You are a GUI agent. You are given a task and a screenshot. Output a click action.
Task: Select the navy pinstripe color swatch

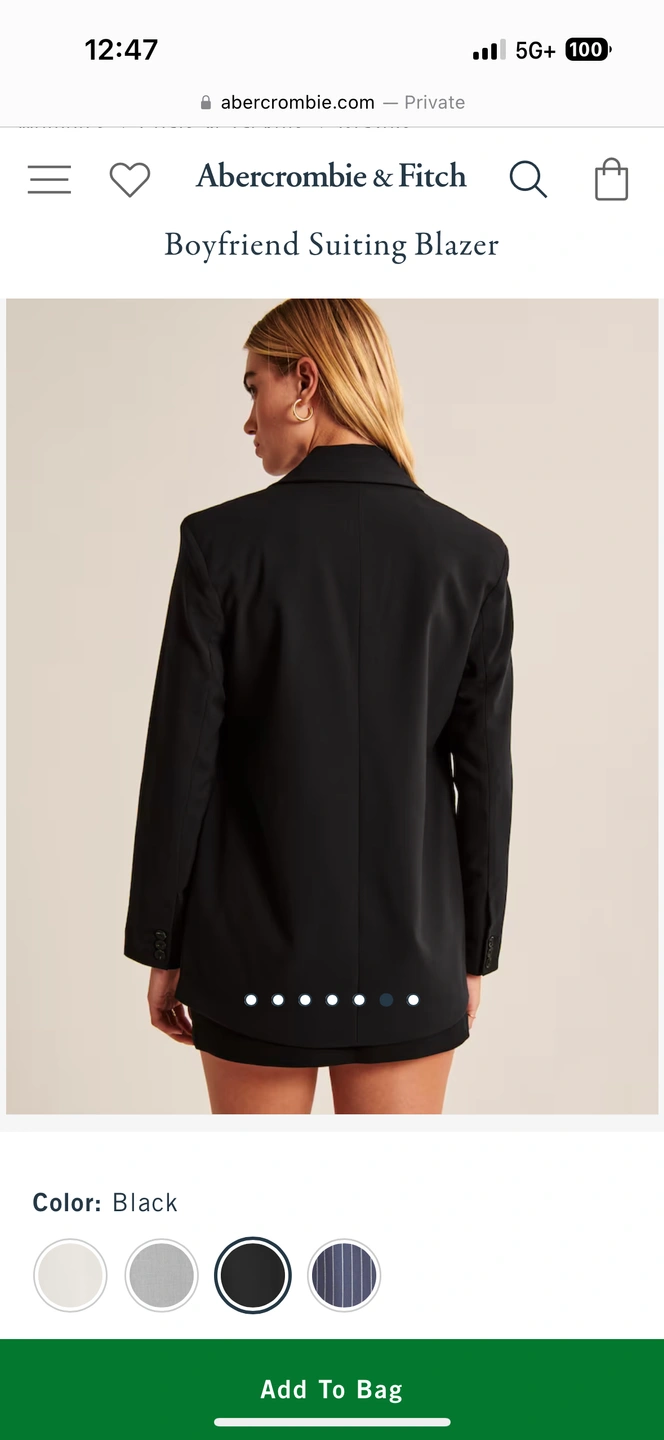point(344,1275)
